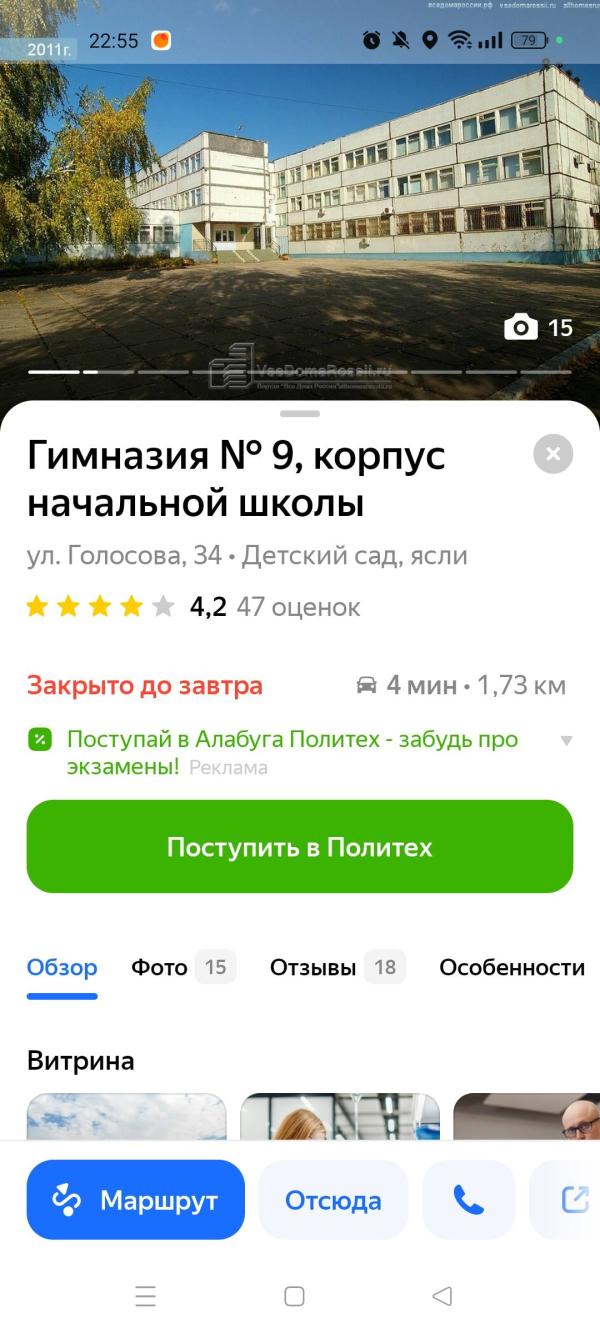Select the Особенности tab
Viewport: 600px width, 1332px height.
click(512, 967)
